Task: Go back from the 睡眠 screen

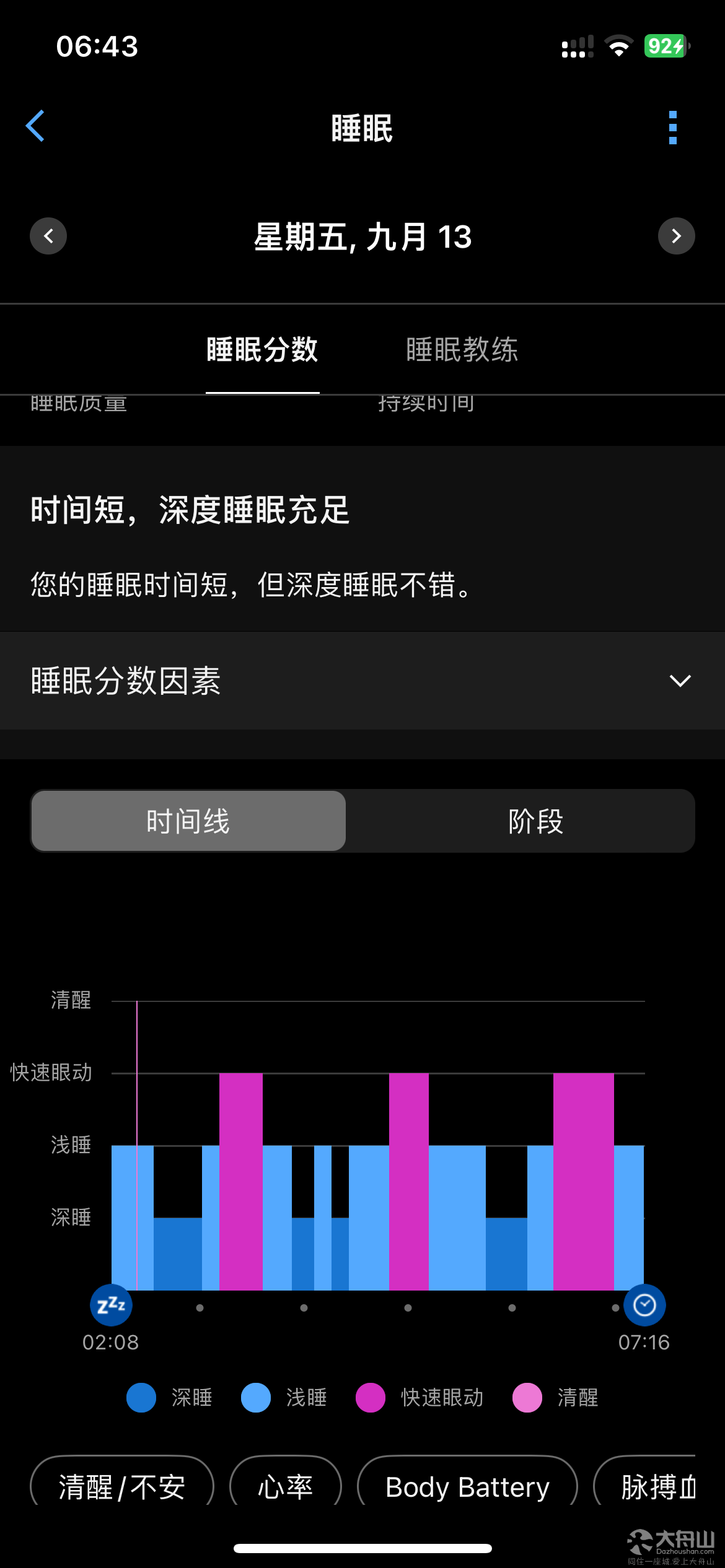Action: point(35,126)
